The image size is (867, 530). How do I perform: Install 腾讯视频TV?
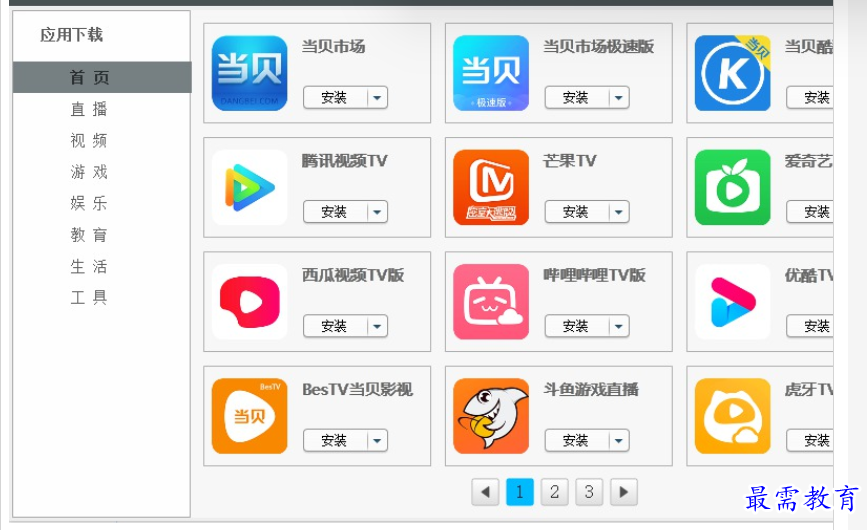click(334, 212)
